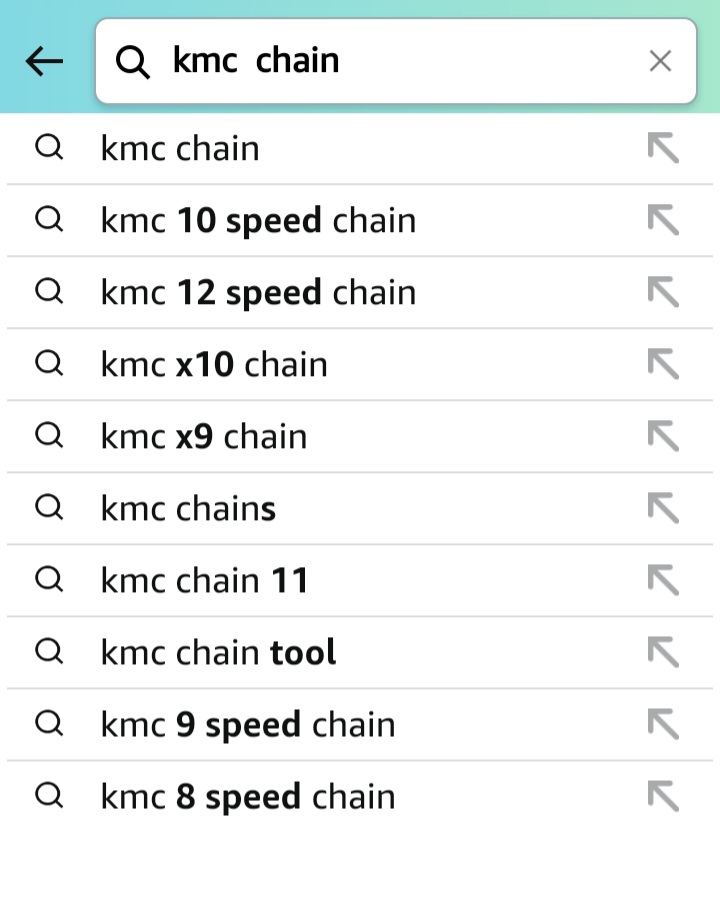Pick the 'kmc x10 chain' suggestion
Screen dimensions: 720x906
point(214,365)
